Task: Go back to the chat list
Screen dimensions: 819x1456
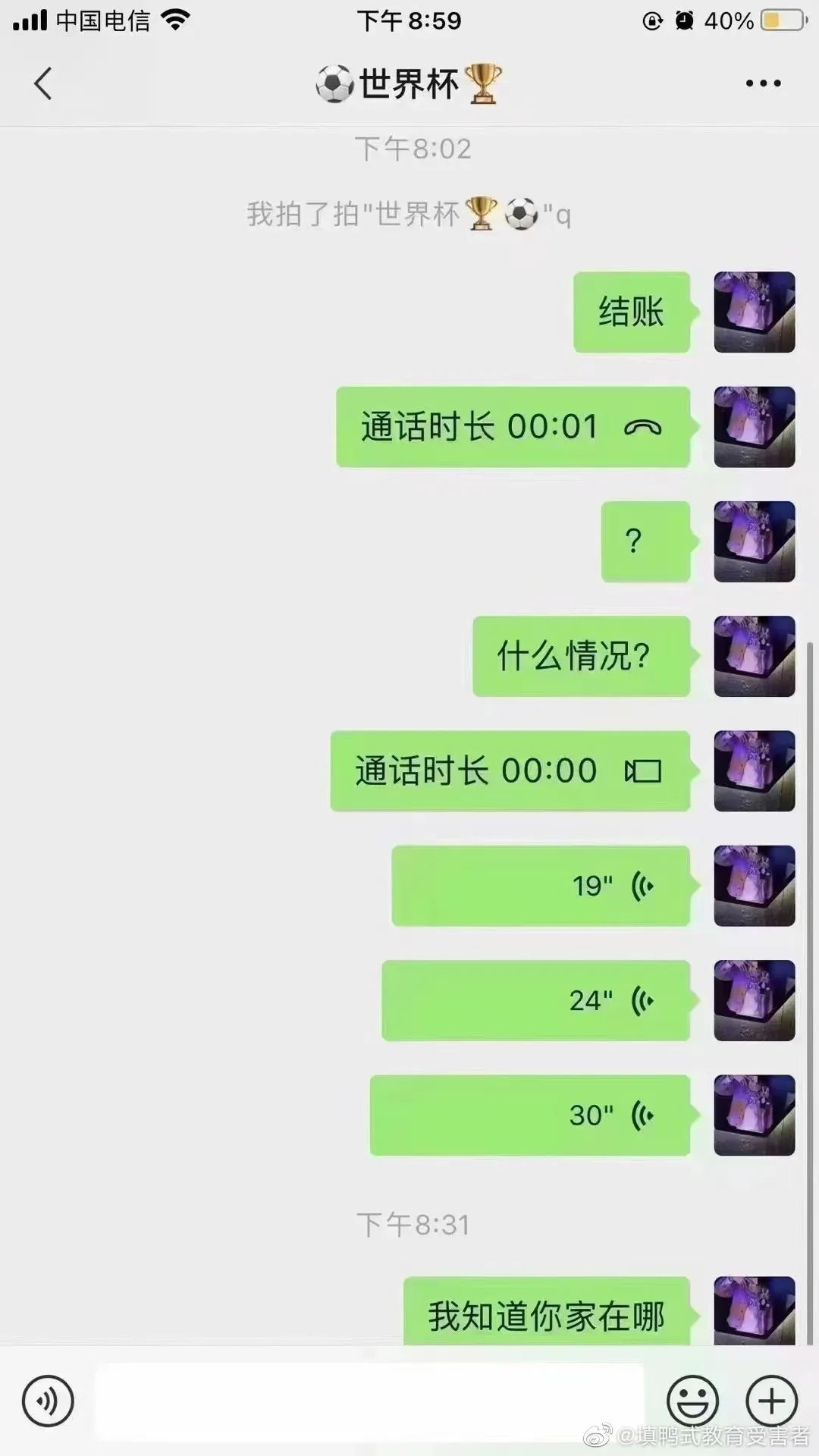Action: (x=43, y=83)
